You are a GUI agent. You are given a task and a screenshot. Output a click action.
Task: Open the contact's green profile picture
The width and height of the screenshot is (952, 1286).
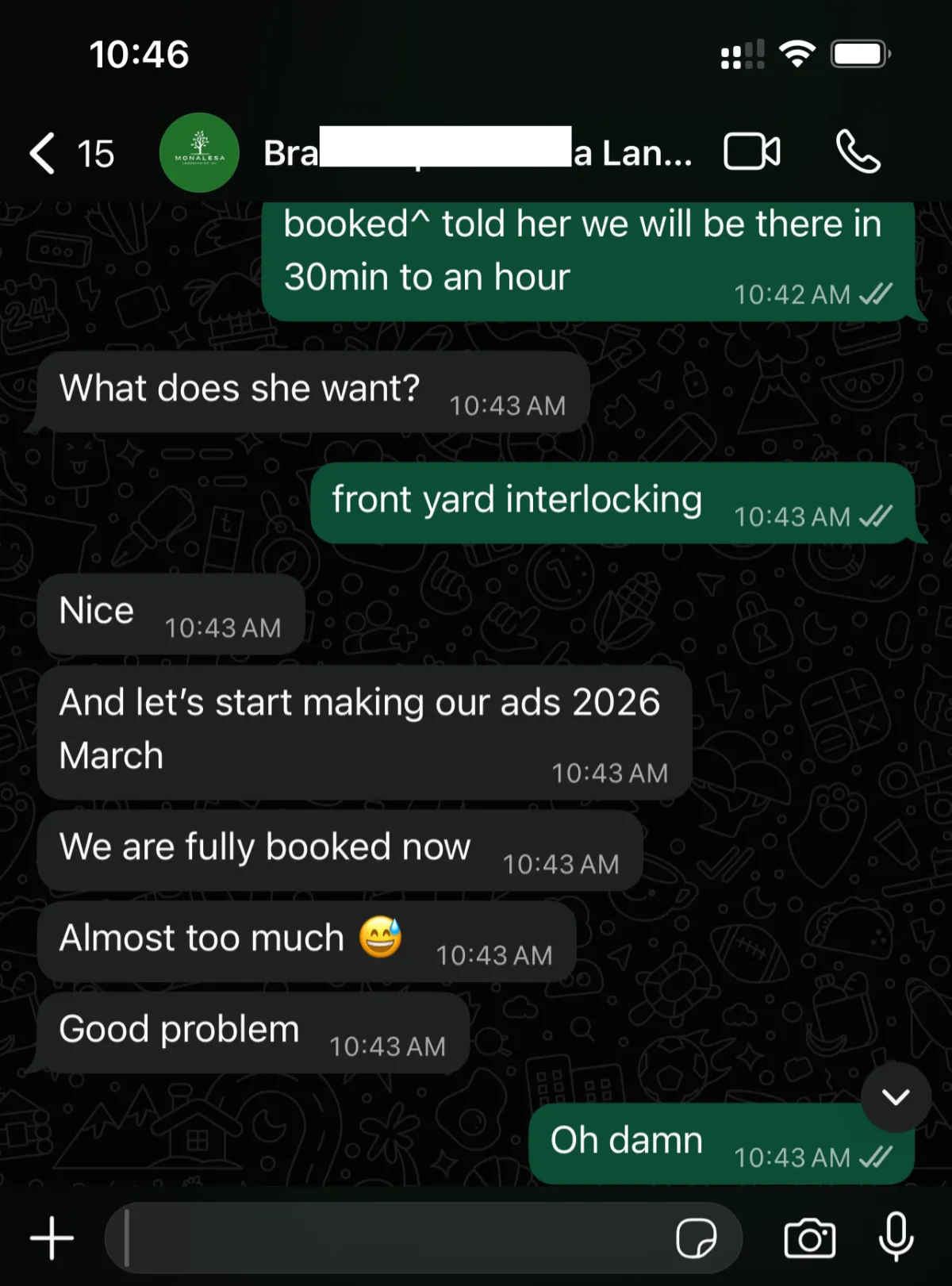(199, 152)
